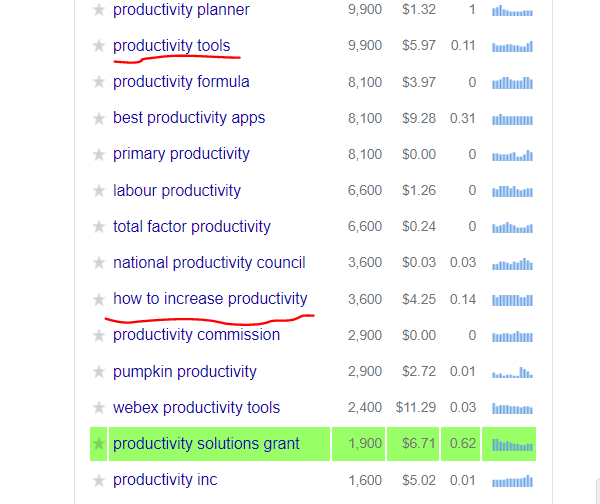The height and width of the screenshot is (504, 600).
Task: Open the productivity planner keyword link
Action: 181,10
